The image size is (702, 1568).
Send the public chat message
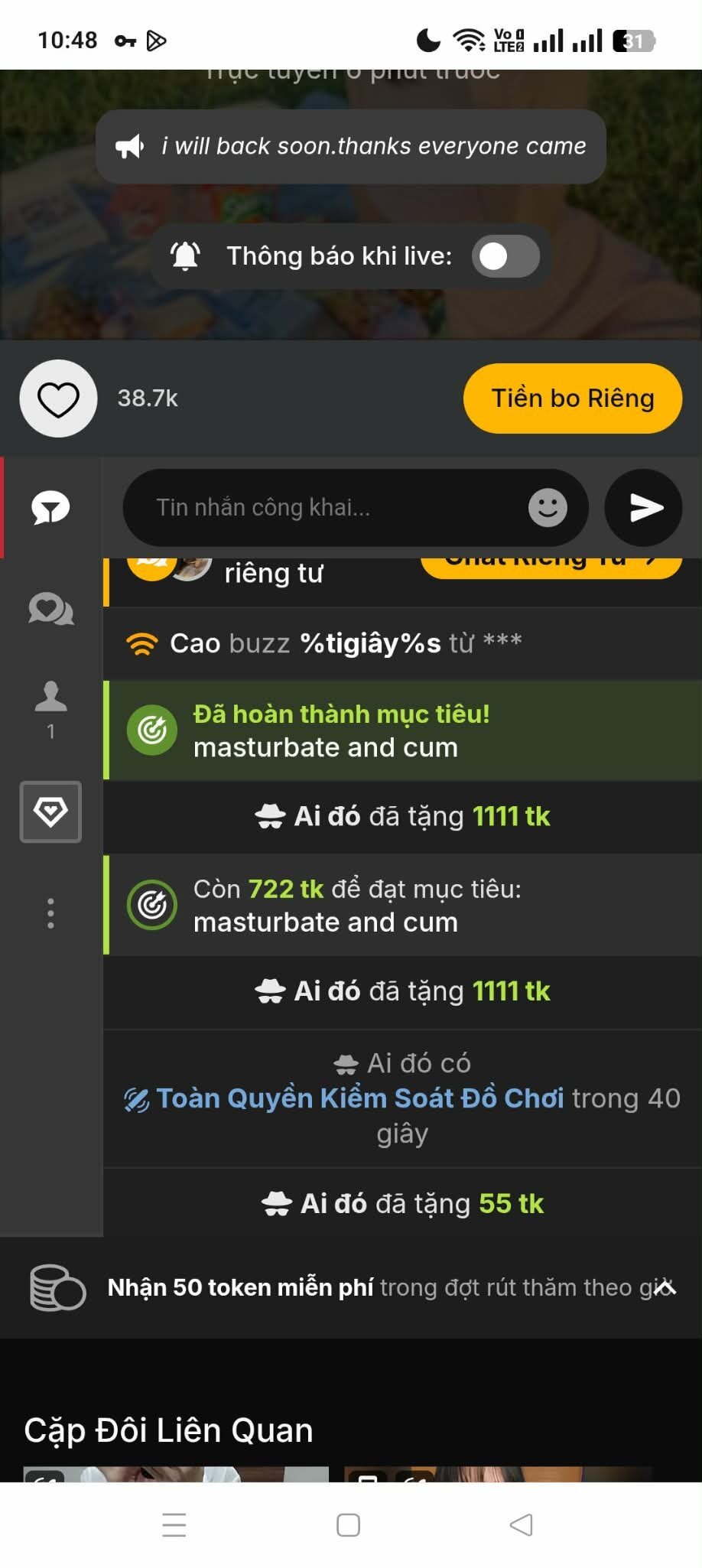644,507
